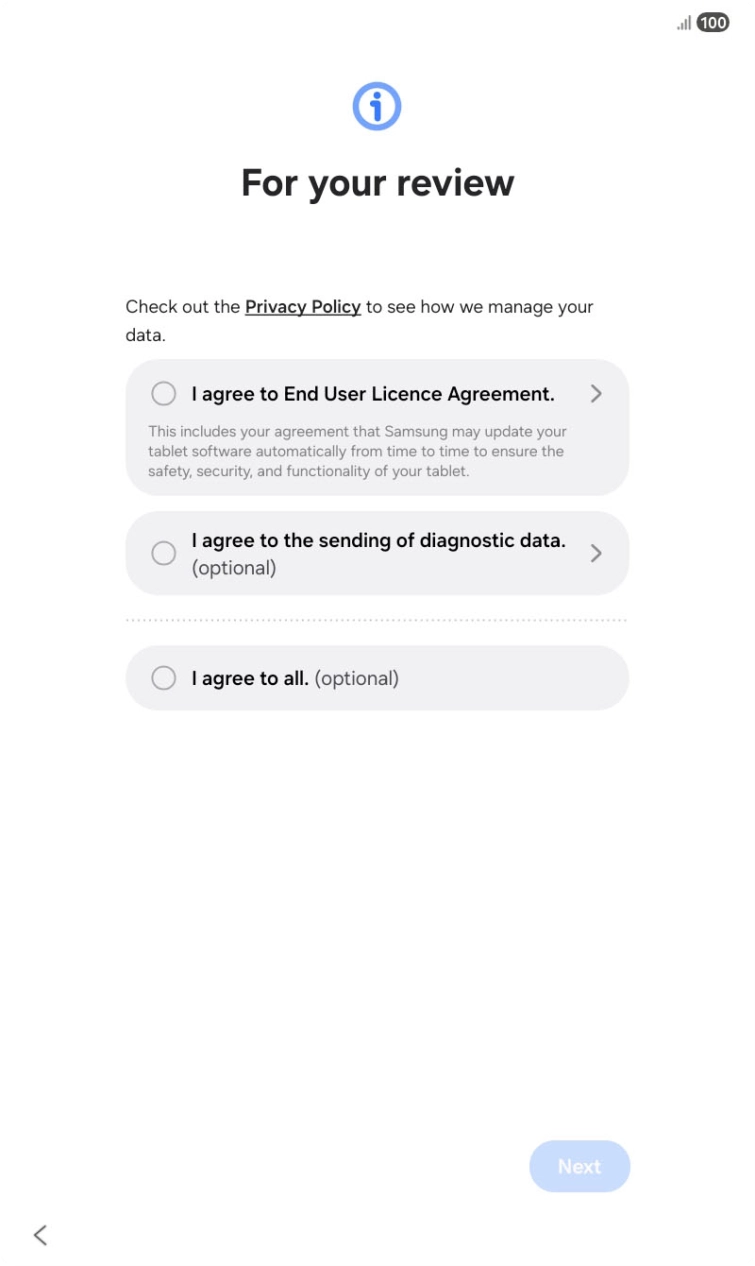The width and height of the screenshot is (755, 1266).
Task: Select the circled 'i' information symbol
Action: pos(377,106)
